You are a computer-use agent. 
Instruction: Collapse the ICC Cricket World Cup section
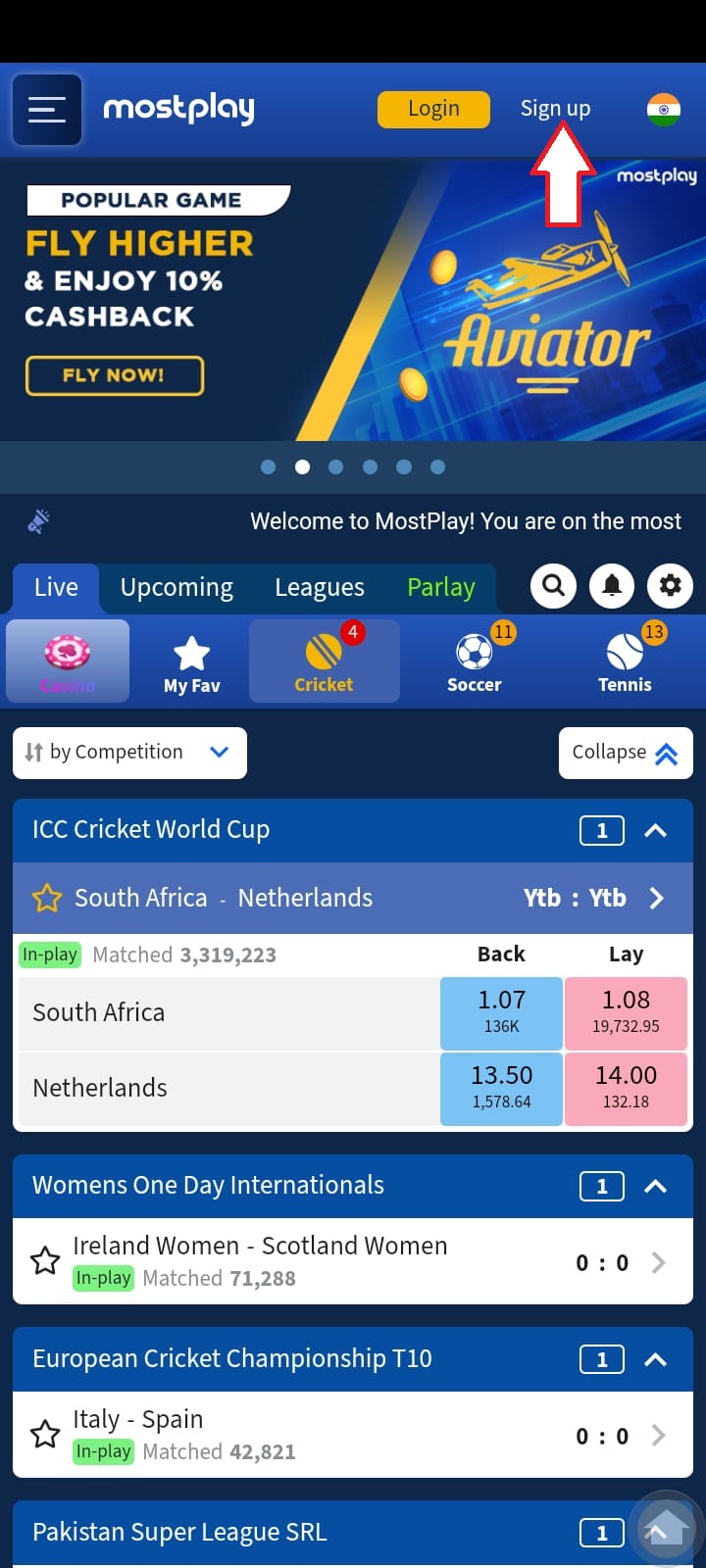click(x=655, y=831)
